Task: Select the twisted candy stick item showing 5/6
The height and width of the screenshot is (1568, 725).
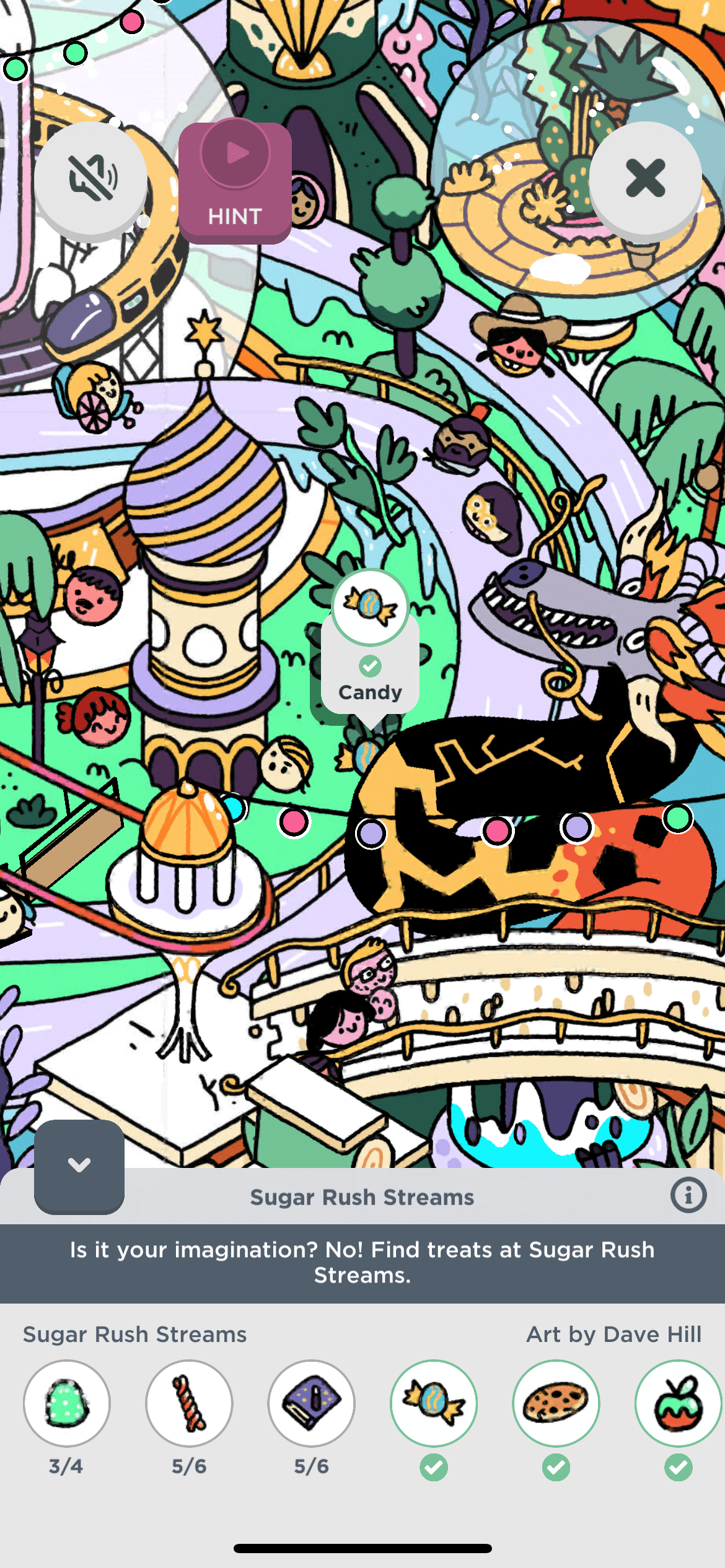Action: click(189, 1403)
